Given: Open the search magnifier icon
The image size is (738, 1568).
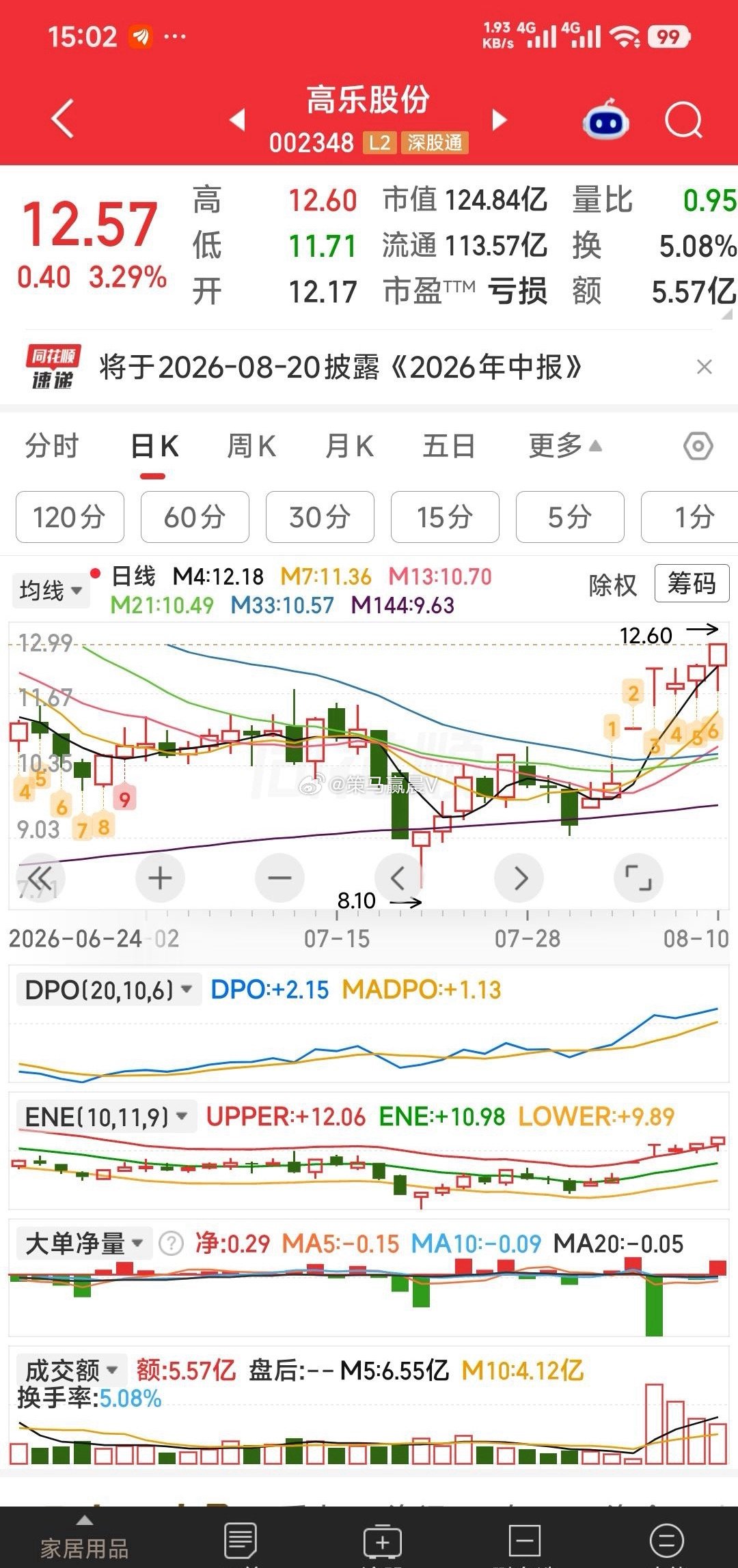Looking at the screenshot, I should pyautogui.click(x=683, y=121).
